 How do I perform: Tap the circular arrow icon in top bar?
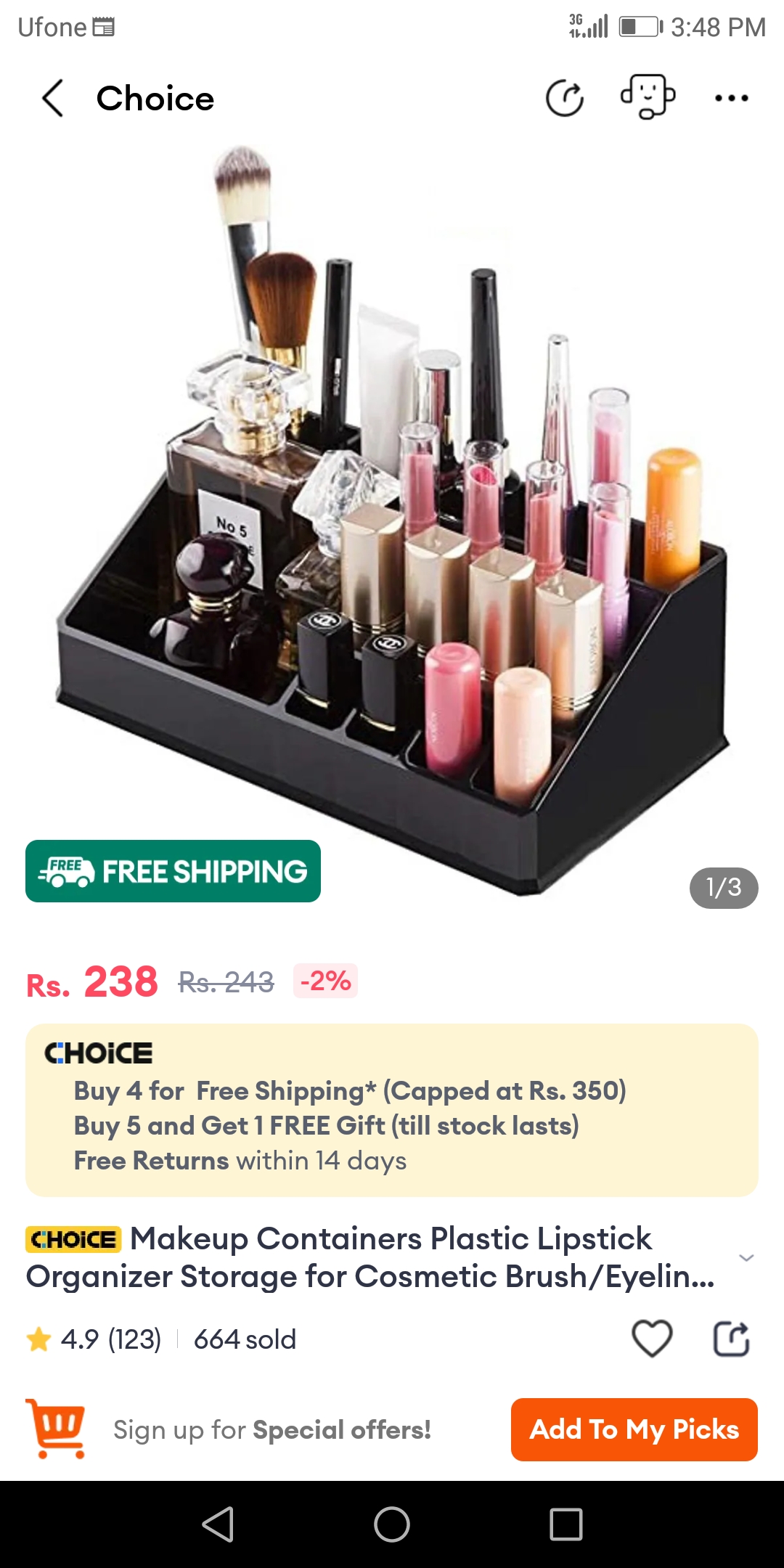click(565, 98)
